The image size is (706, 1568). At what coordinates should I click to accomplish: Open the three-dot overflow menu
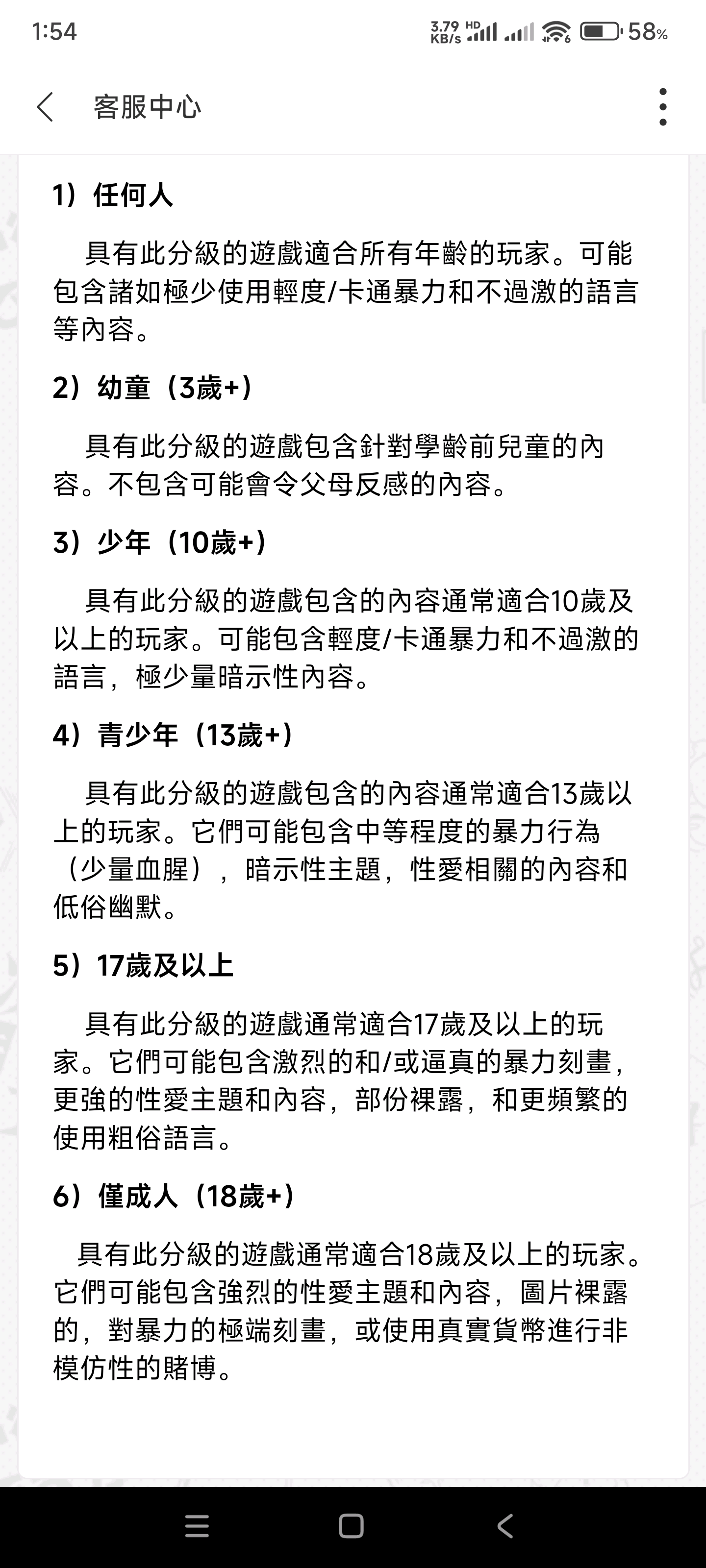pyautogui.click(x=663, y=107)
